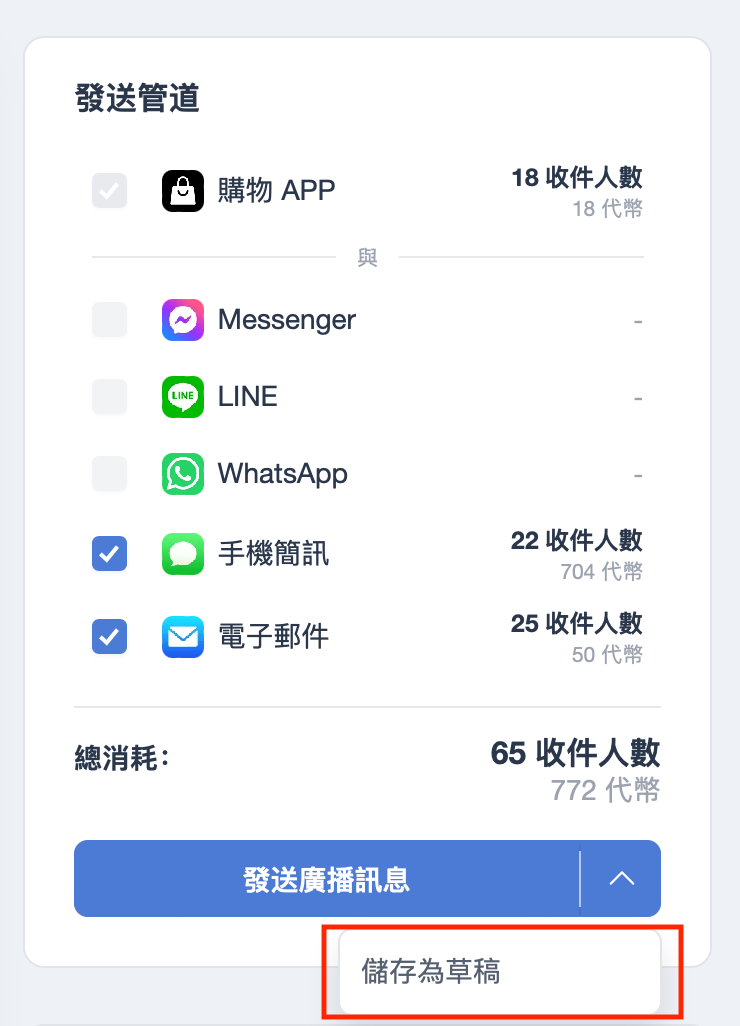Check the Messenger channel checkbox
This screenshot has width=740, height=1026.
click(x=109, y=320)
